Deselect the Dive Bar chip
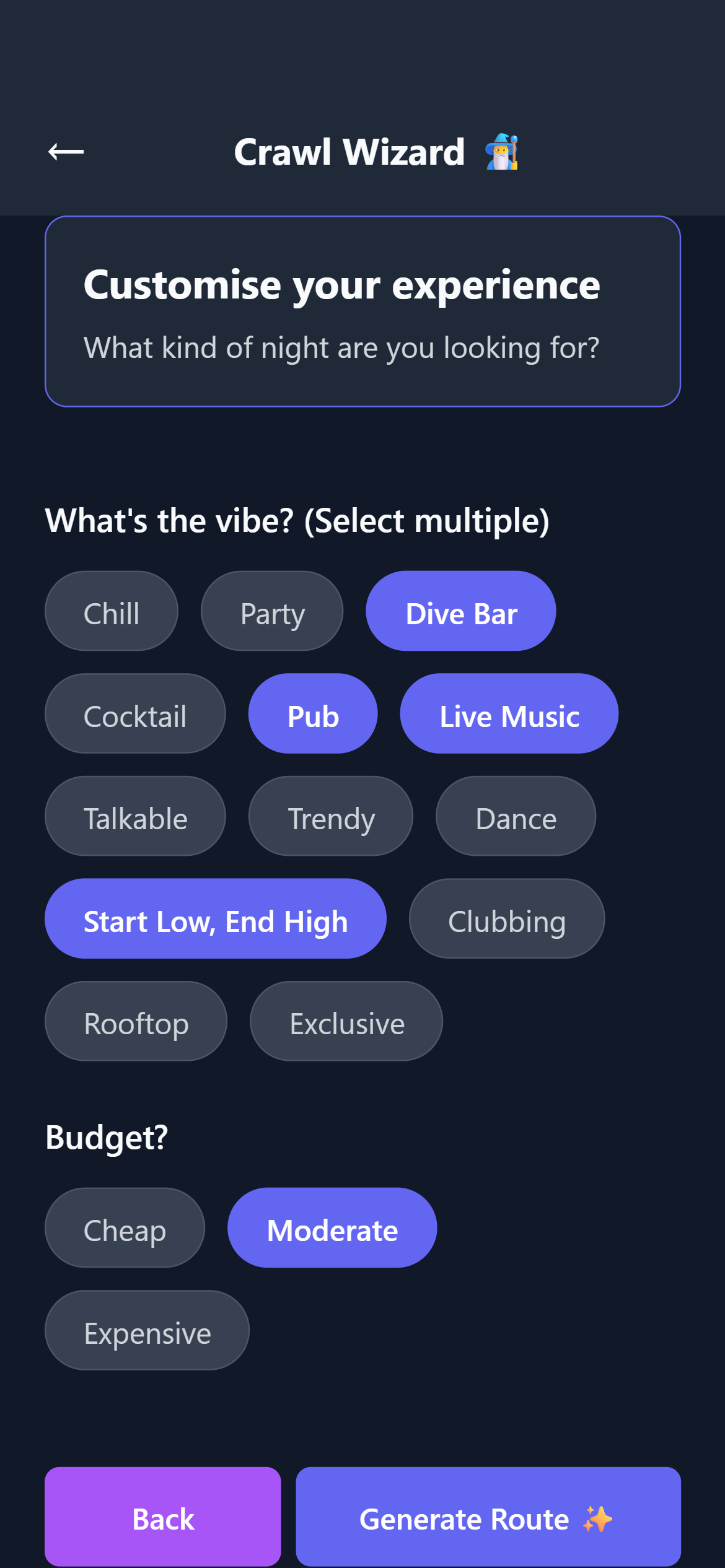The width and height of the screenshot is (725, 1568). (x=461, y=611)
